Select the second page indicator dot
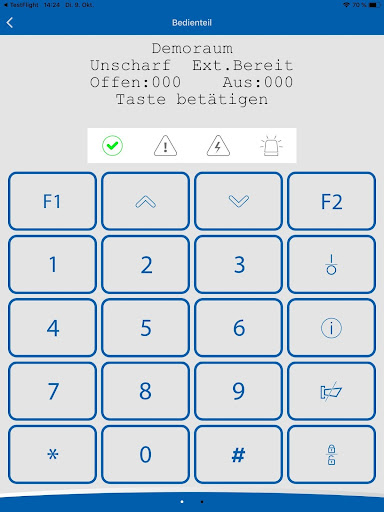Image resolution: width=384 pixels, height=512 pixels. point(202,502)
